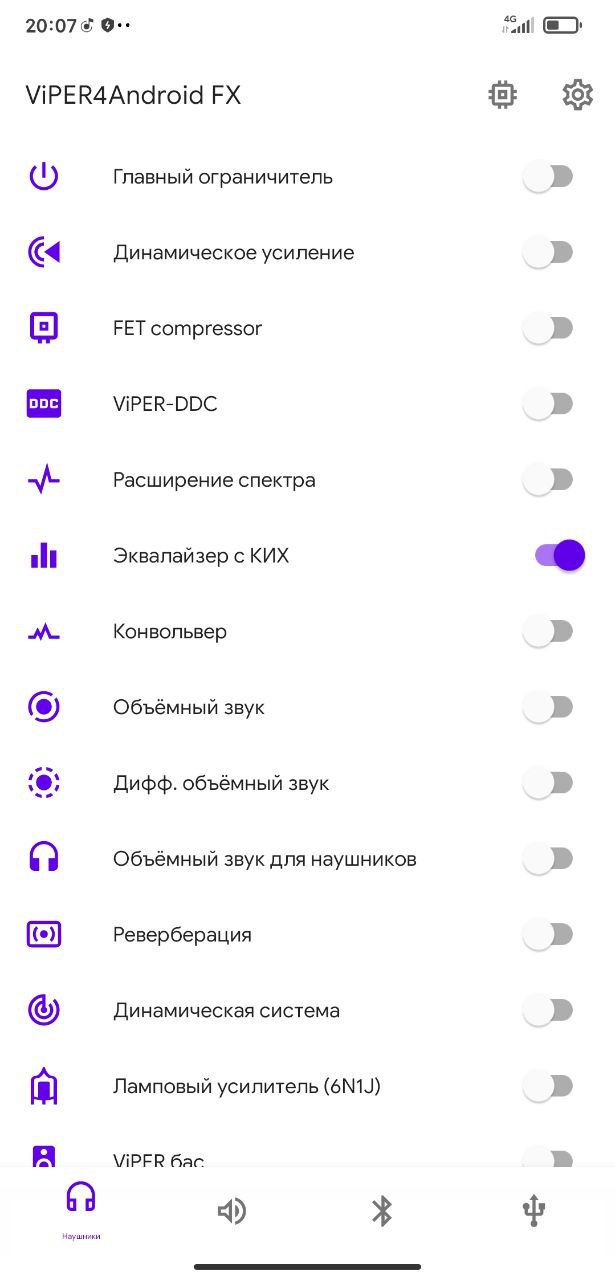Turn on the Конвольвер switch

click(548, 631)
